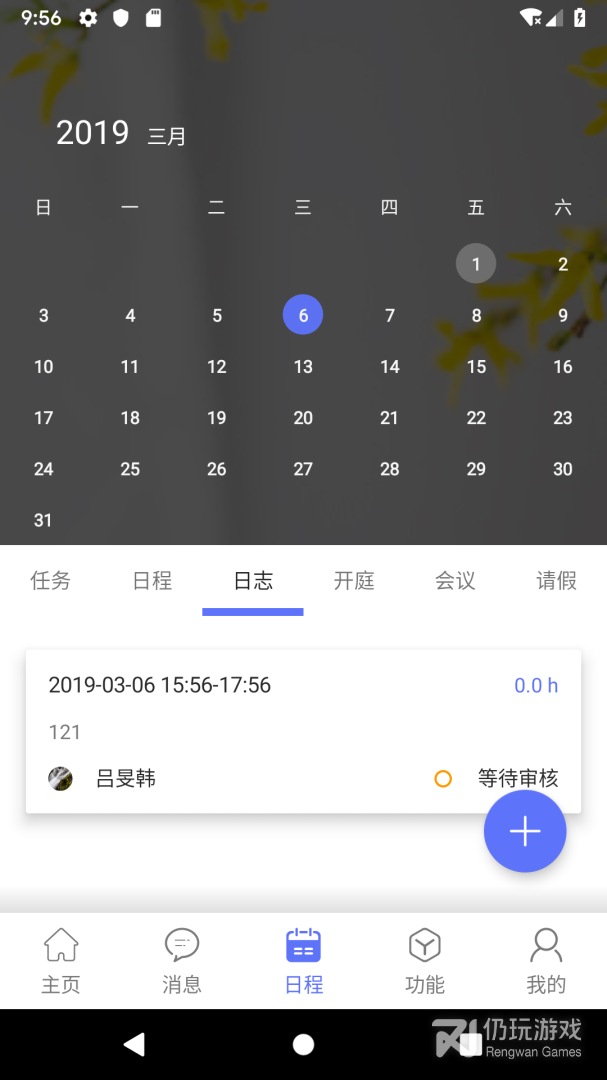Screen dimensions: 607x1080
Task: Open the 消息 messages tab
Action: pos(182,960)
